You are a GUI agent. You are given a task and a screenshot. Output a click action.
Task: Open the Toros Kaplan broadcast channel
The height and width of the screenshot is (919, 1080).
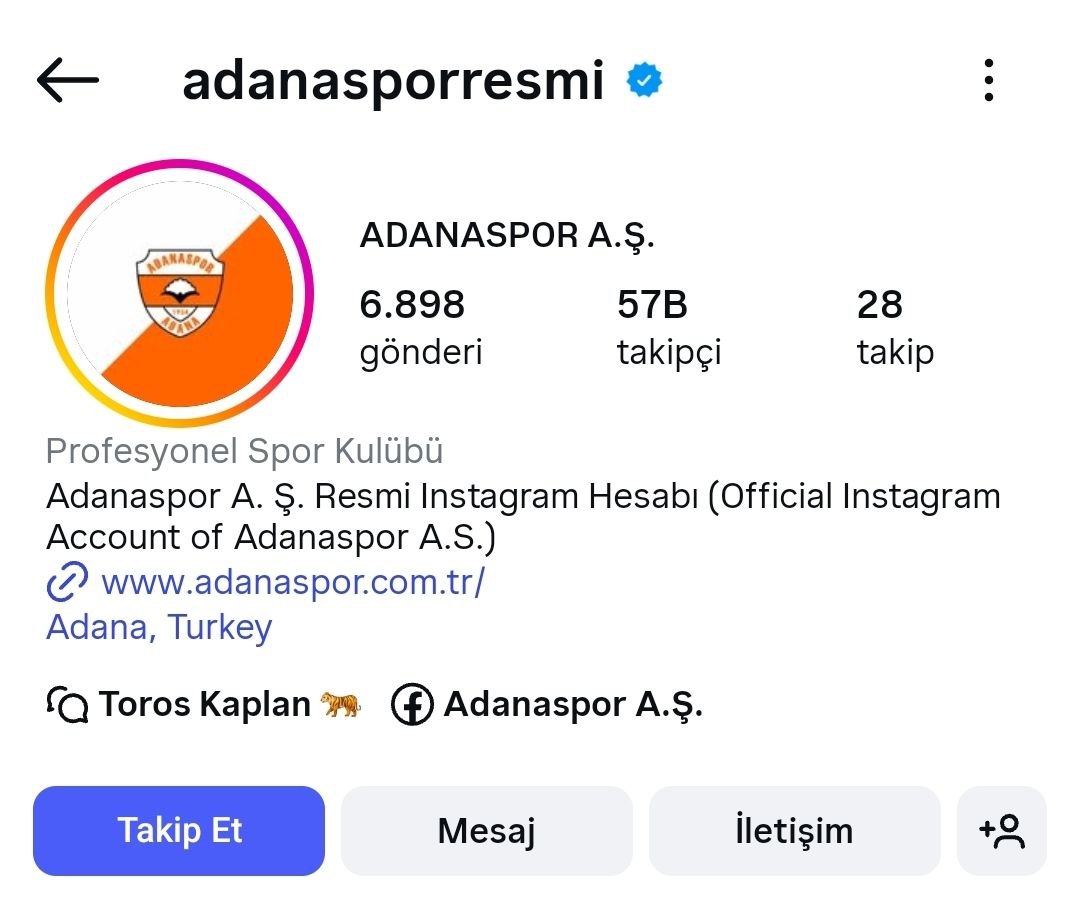pos(204,705)
